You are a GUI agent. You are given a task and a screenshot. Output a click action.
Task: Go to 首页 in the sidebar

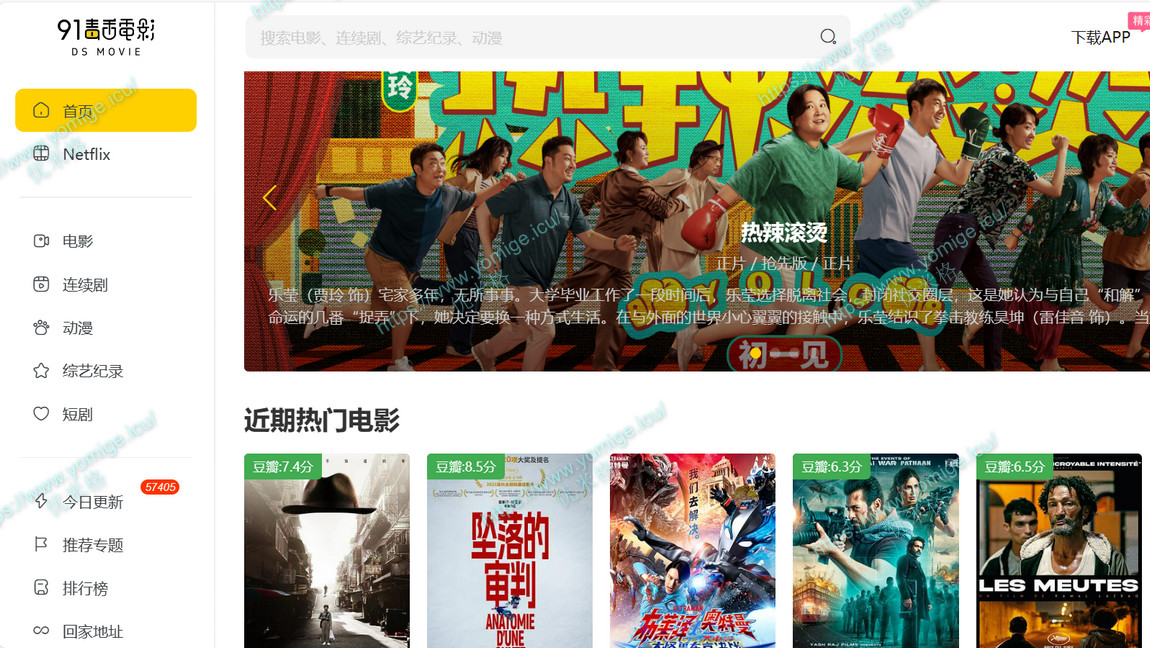[105, 110]
